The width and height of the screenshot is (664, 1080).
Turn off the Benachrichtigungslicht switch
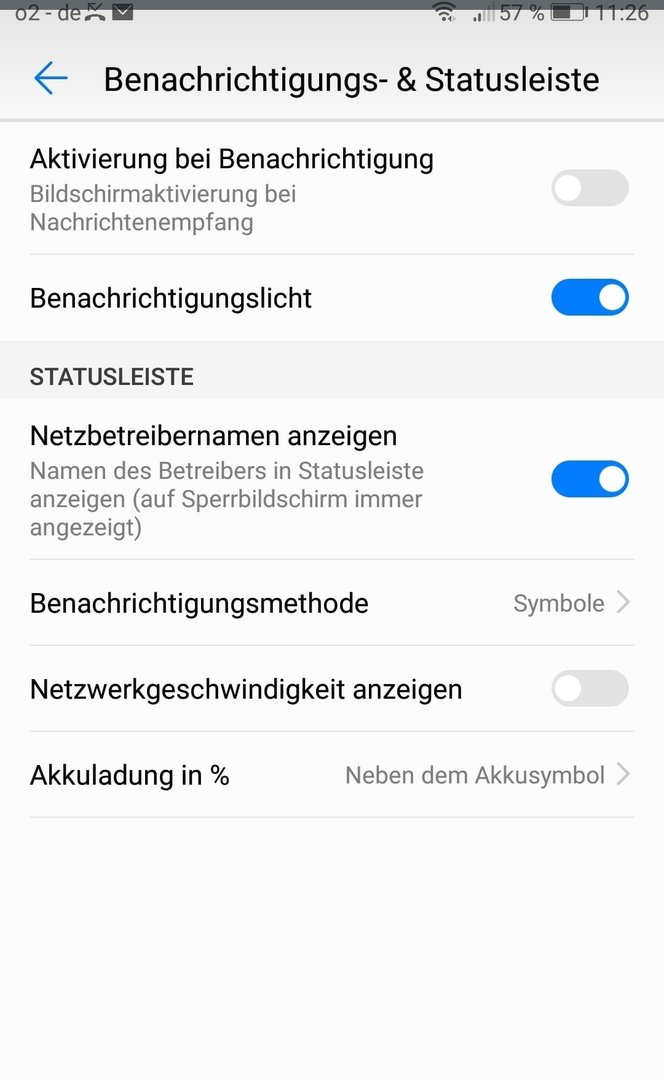point(590,298)
